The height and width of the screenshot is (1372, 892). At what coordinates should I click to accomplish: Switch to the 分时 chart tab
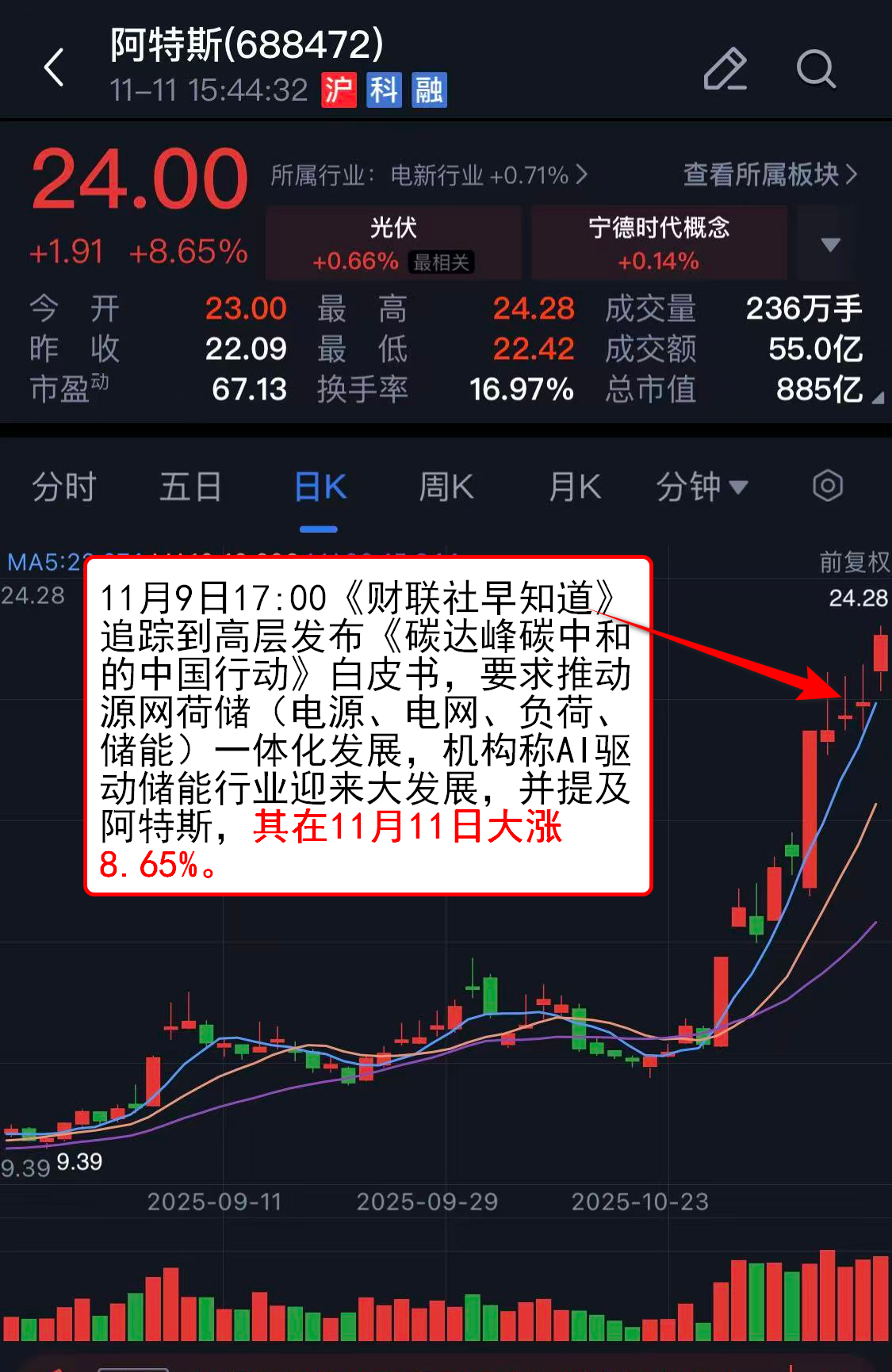pos(63,487)
